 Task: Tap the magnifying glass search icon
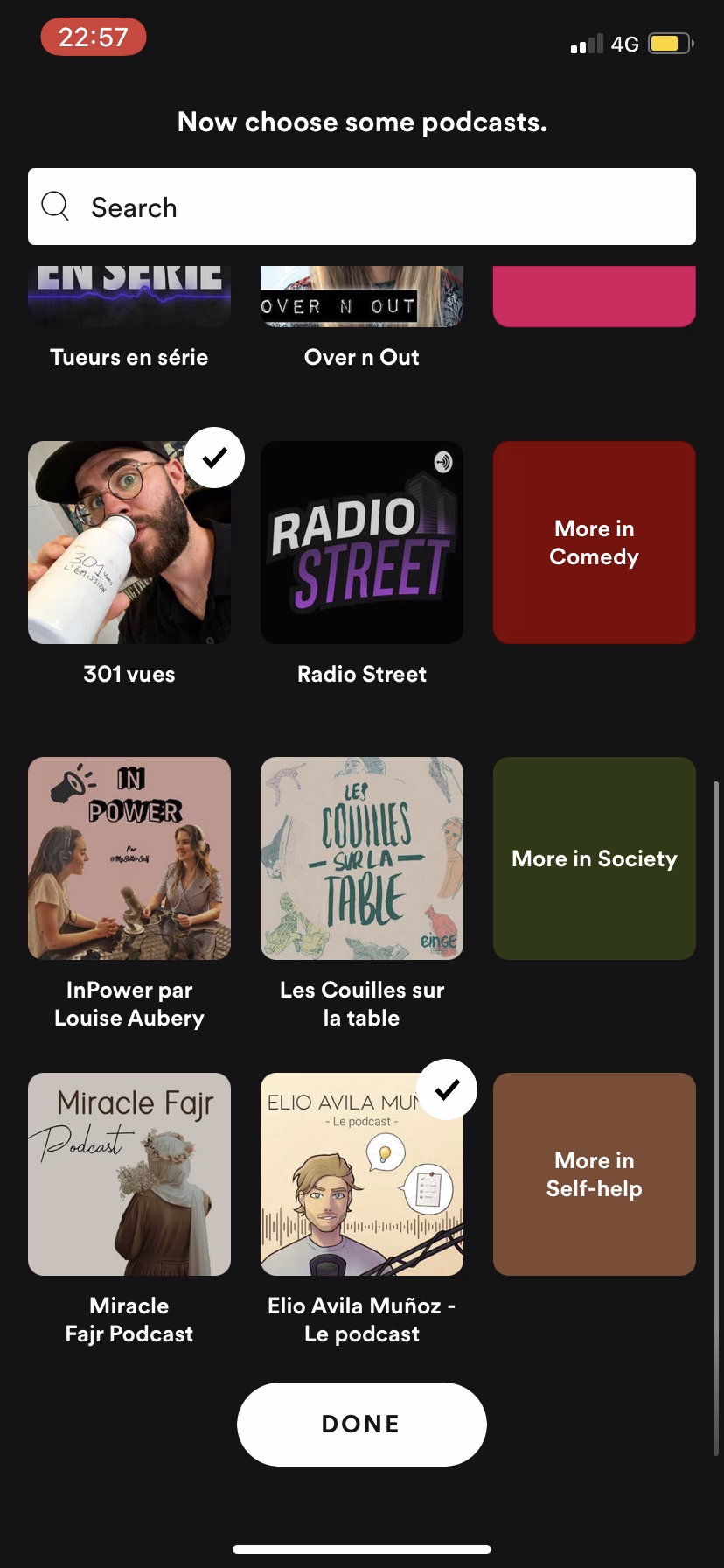click(55, 206)
